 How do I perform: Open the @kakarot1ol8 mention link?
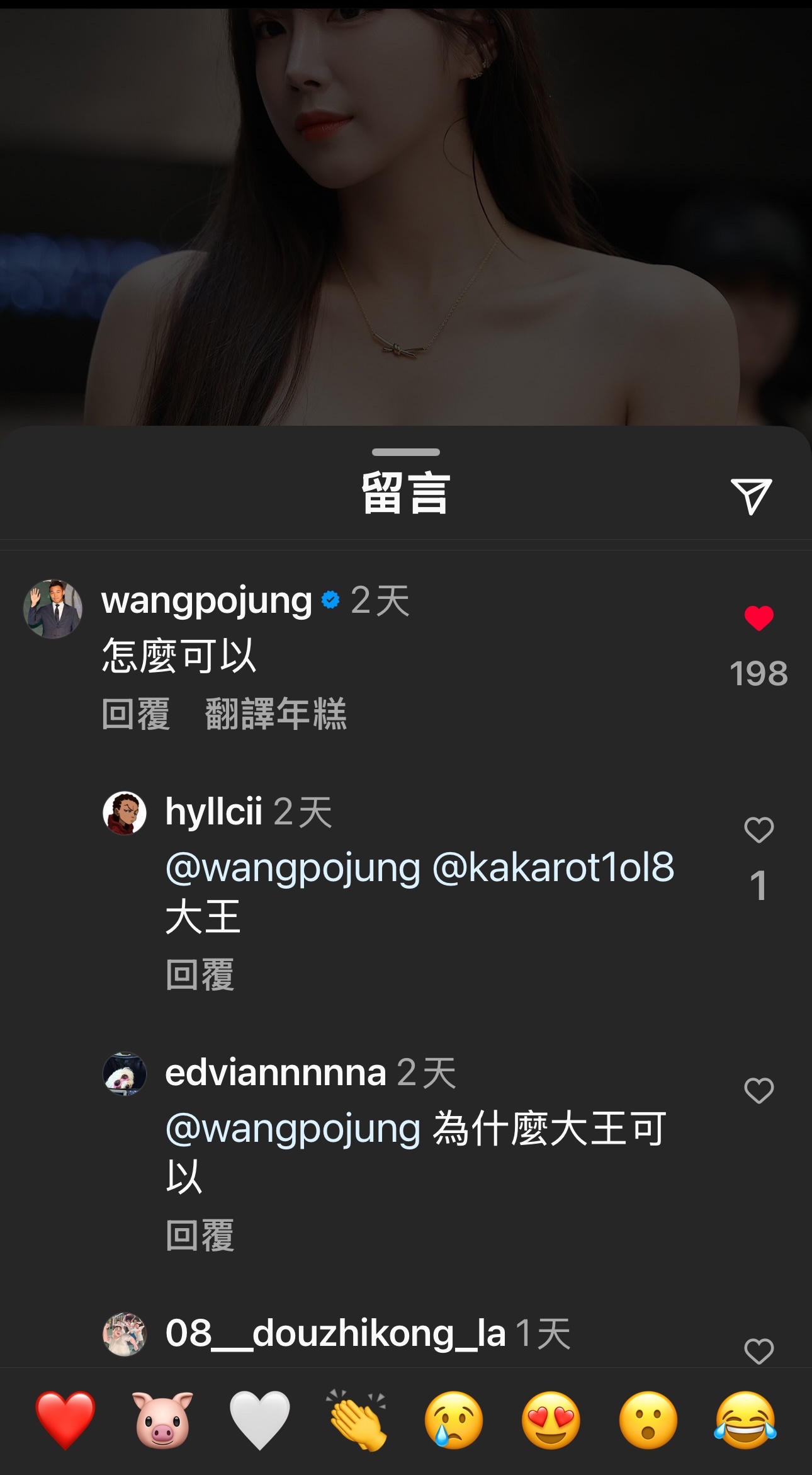pyautogui.click(x=553, y=867)
